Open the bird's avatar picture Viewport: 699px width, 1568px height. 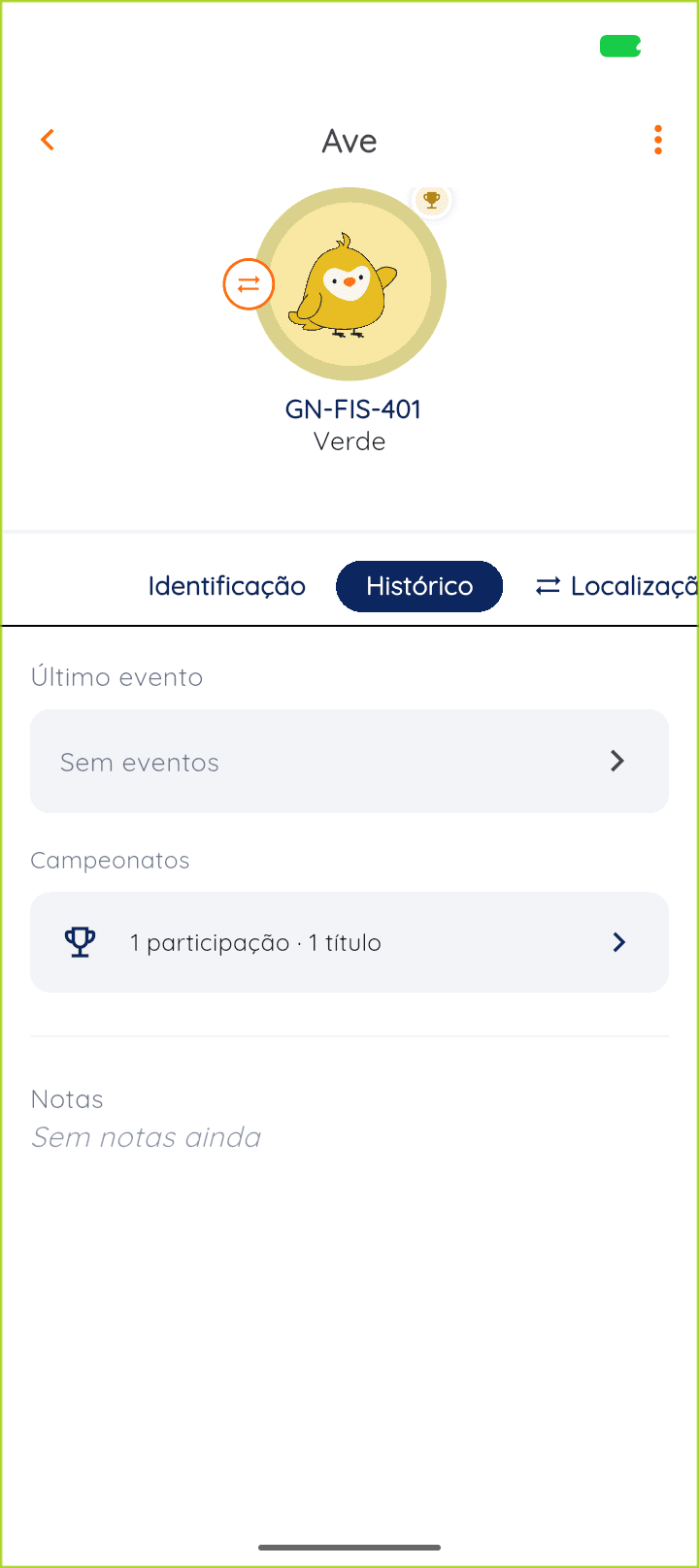pos(349,284)
